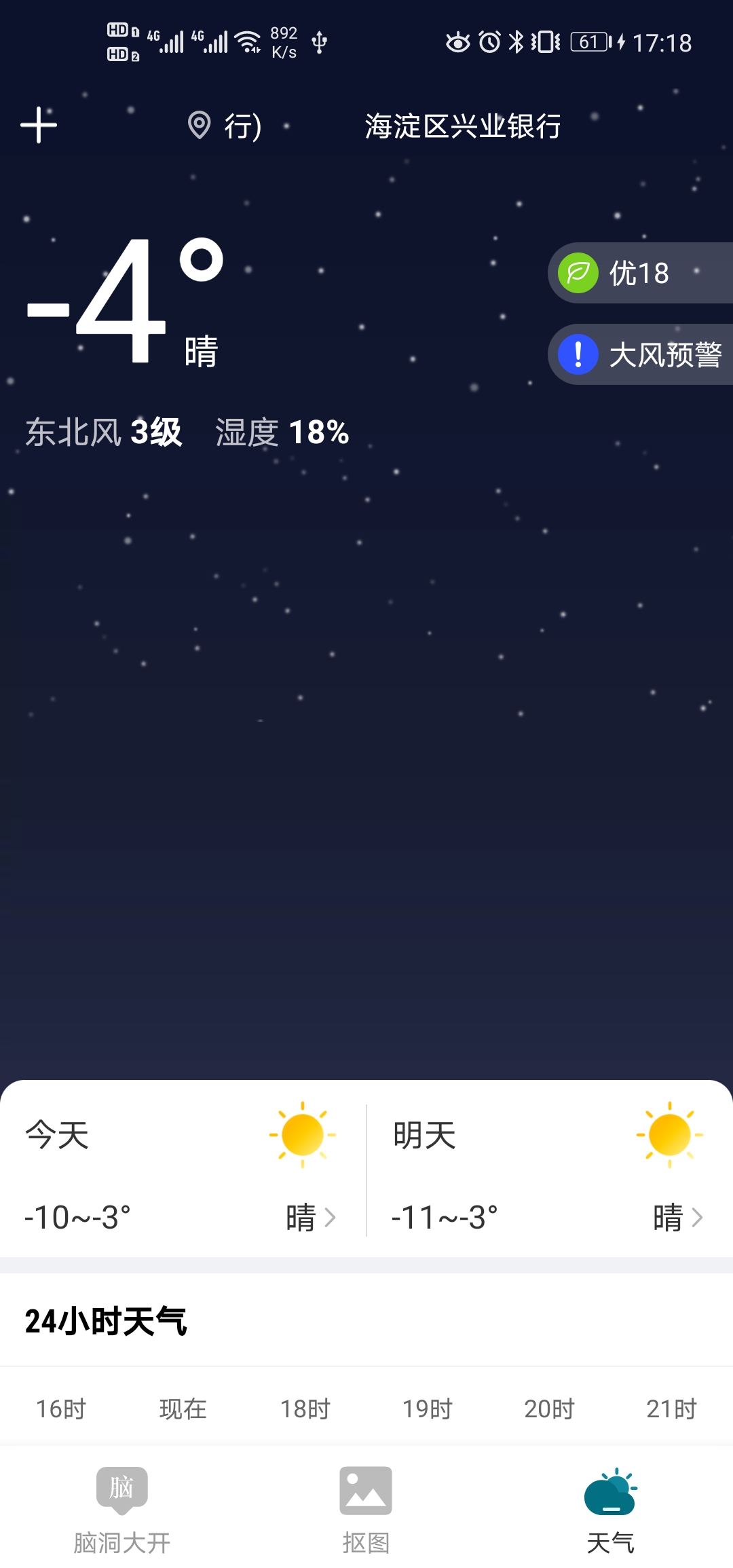
Task: Select 21时 on the hourly forecast strip
Action: click(671, 1408)
